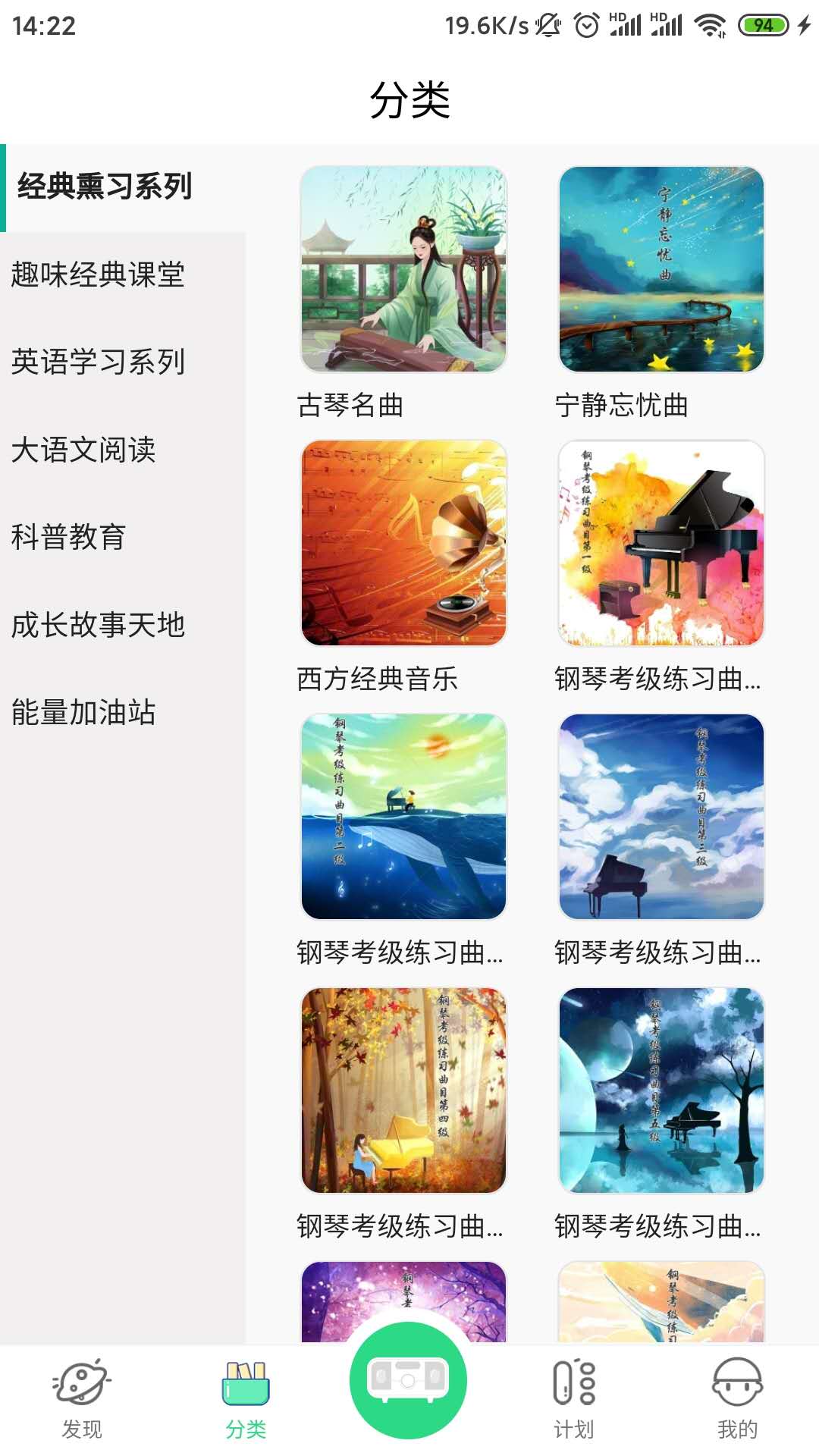Viewport: 819px width, 1456px height.
Task: Go to the 发现 tab
Action: pyautogui.click(x=82, y=1399)
